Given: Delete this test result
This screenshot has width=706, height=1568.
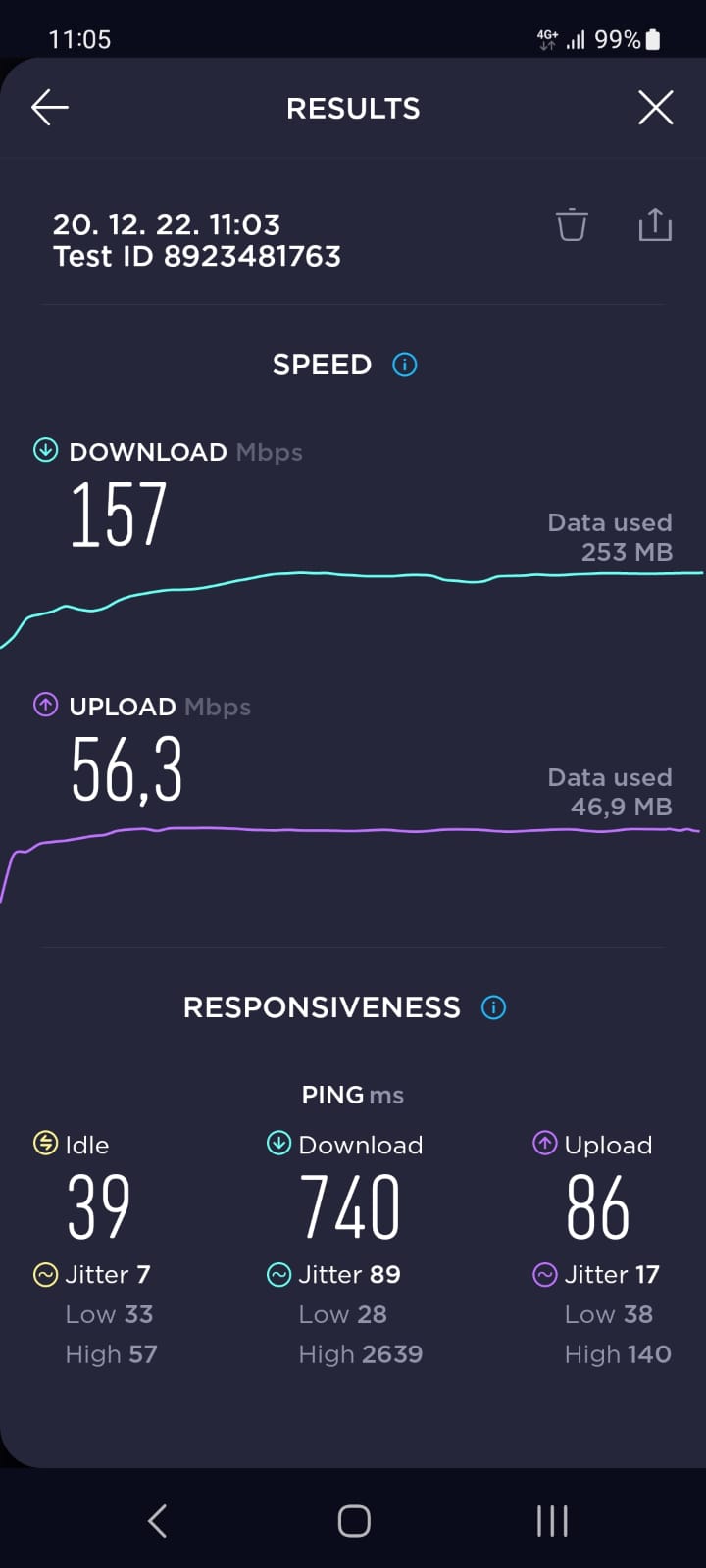Looking at the screenshot, I should [x=572, y=224].
